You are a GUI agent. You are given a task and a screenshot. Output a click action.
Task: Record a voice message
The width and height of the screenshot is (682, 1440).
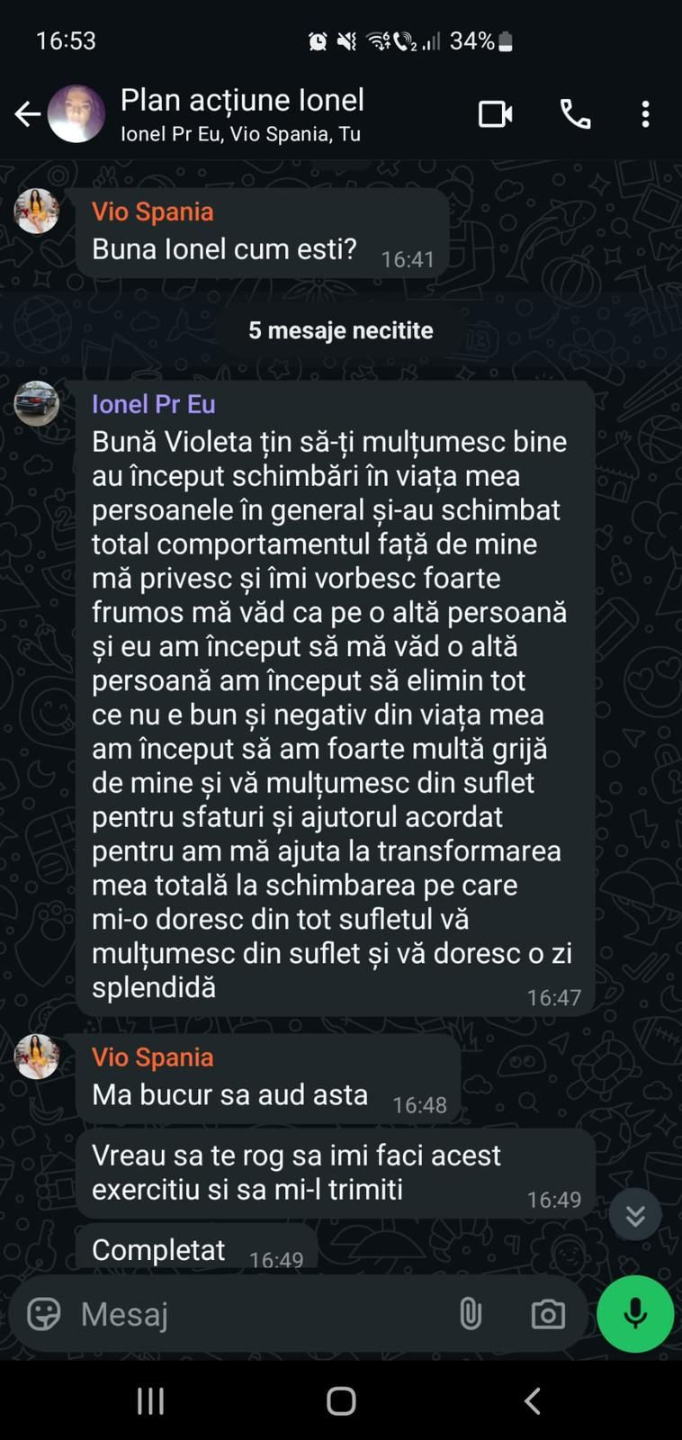click(x=635, y=1313)
